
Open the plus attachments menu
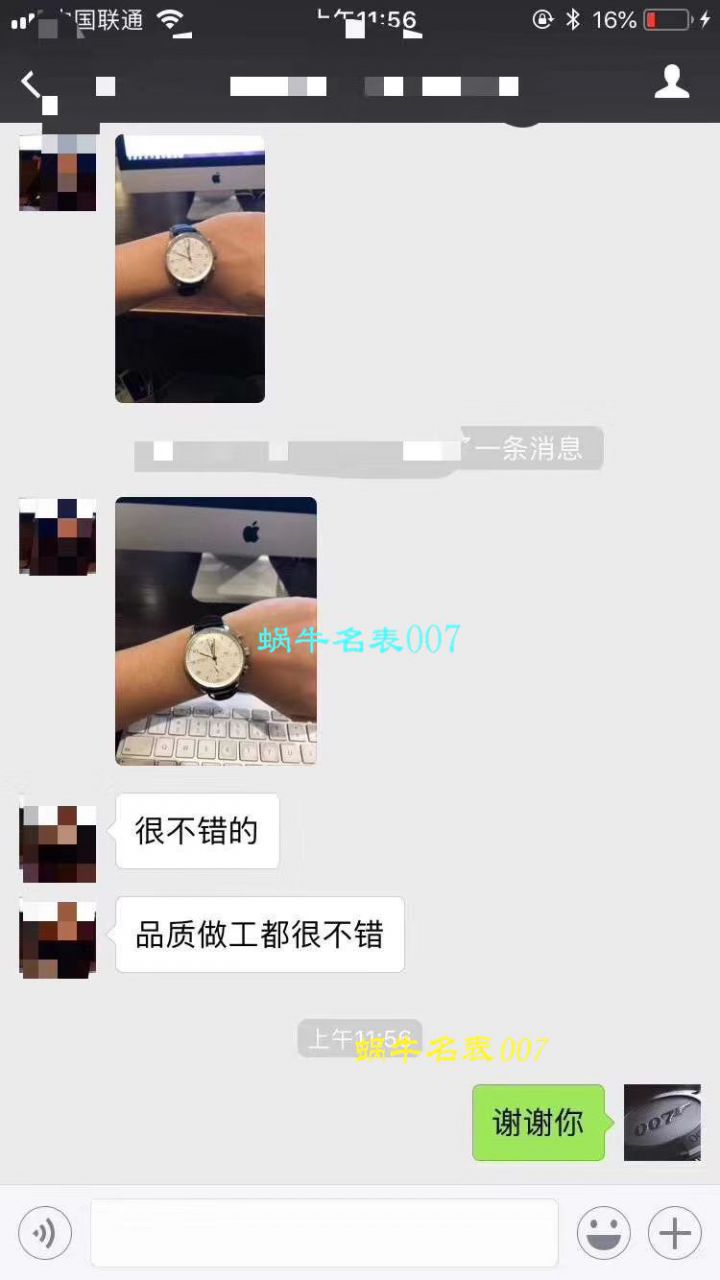click(x=675, y=1232)
